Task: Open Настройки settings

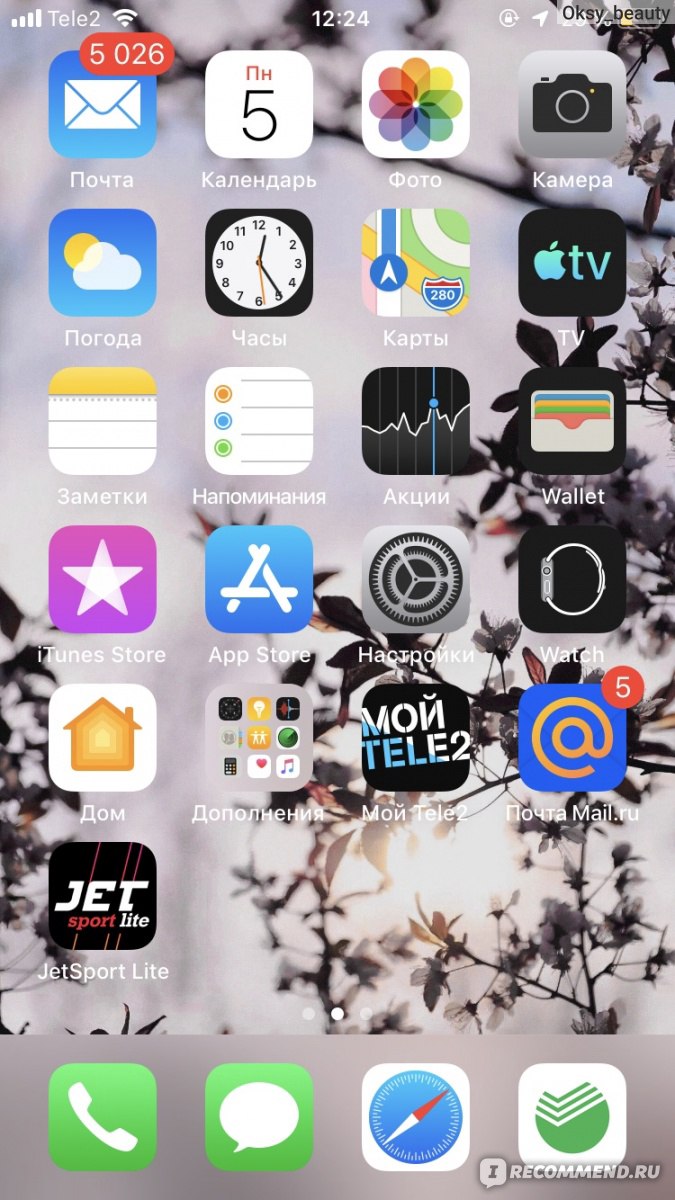Action: (416, 579)
